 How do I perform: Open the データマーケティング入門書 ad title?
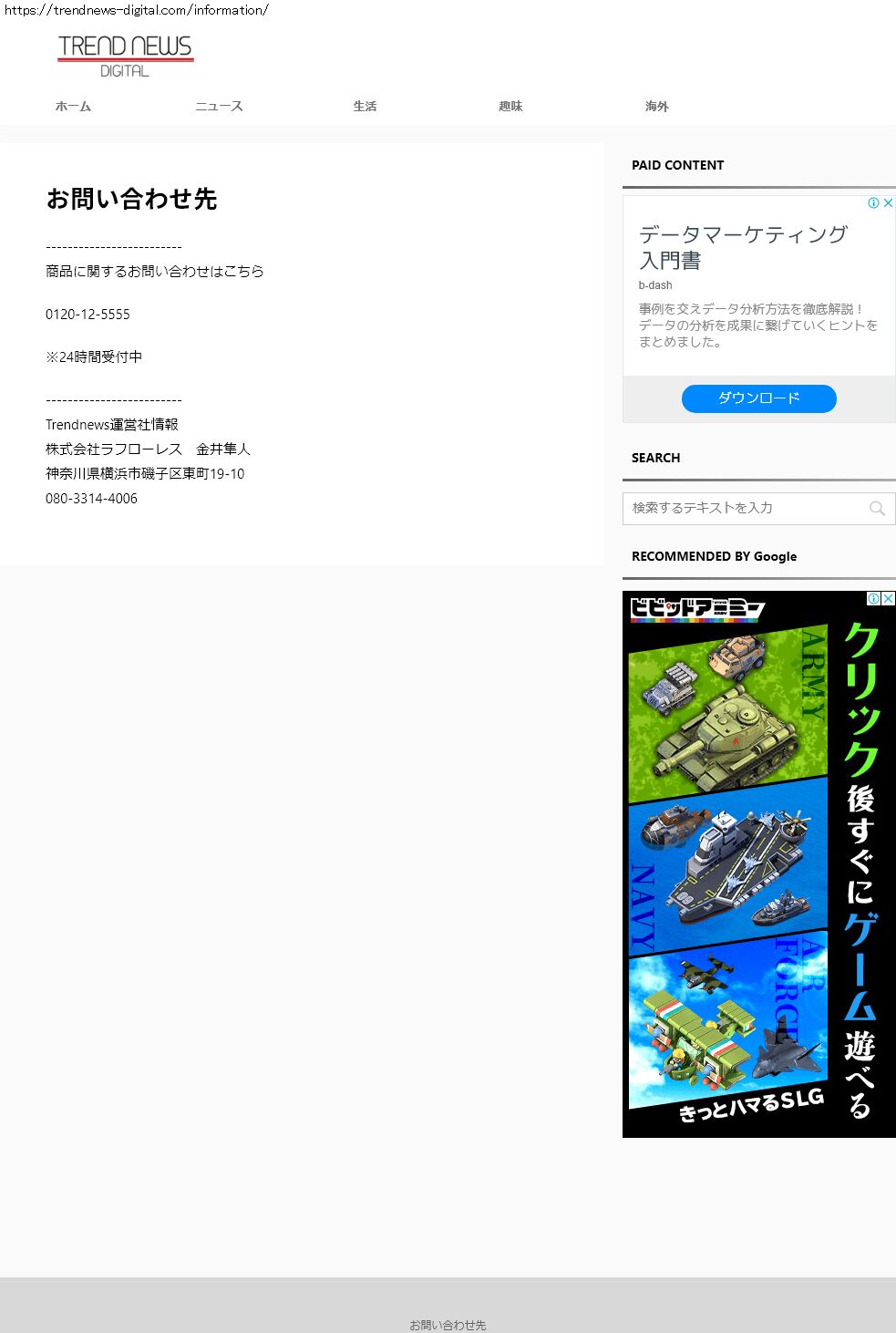(743, 247)
